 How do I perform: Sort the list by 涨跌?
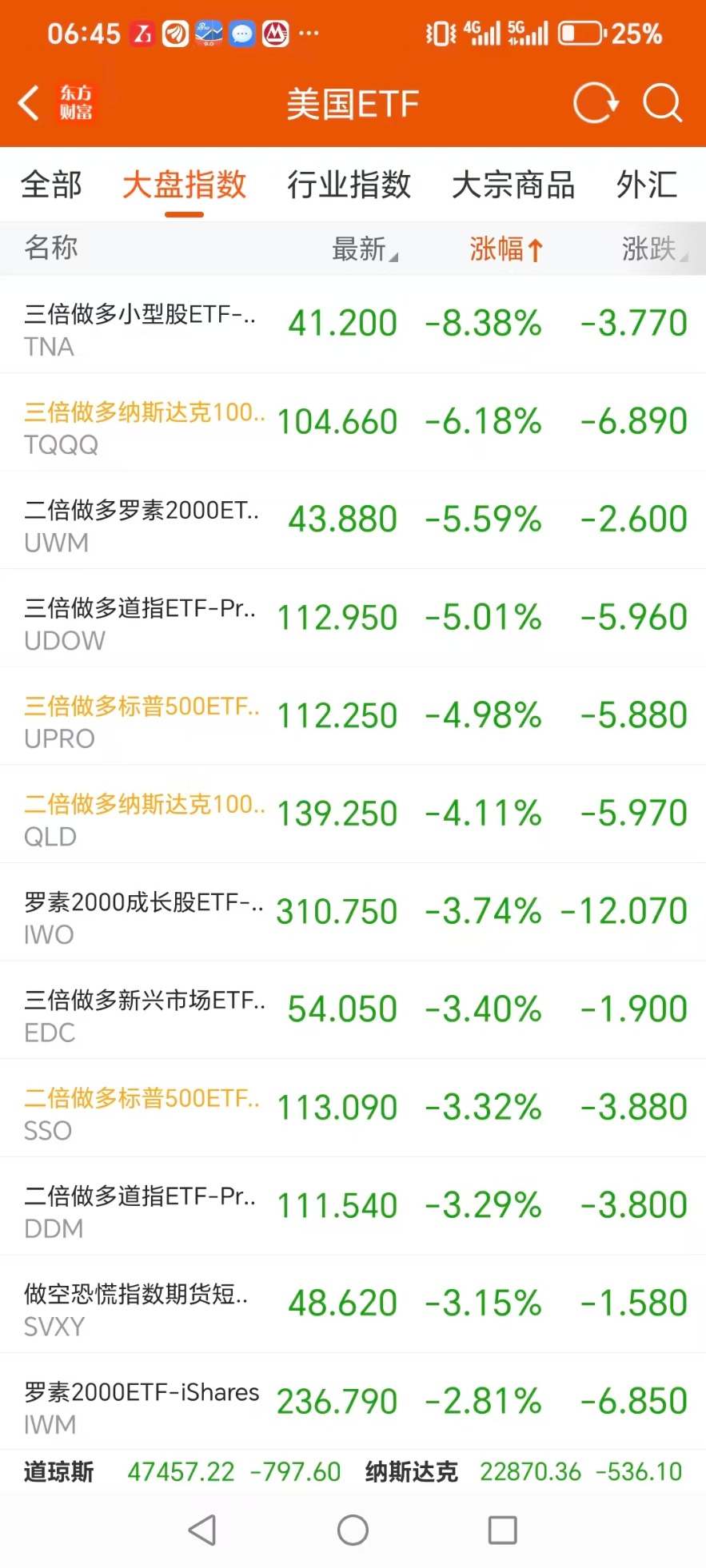tap(653, 249)
